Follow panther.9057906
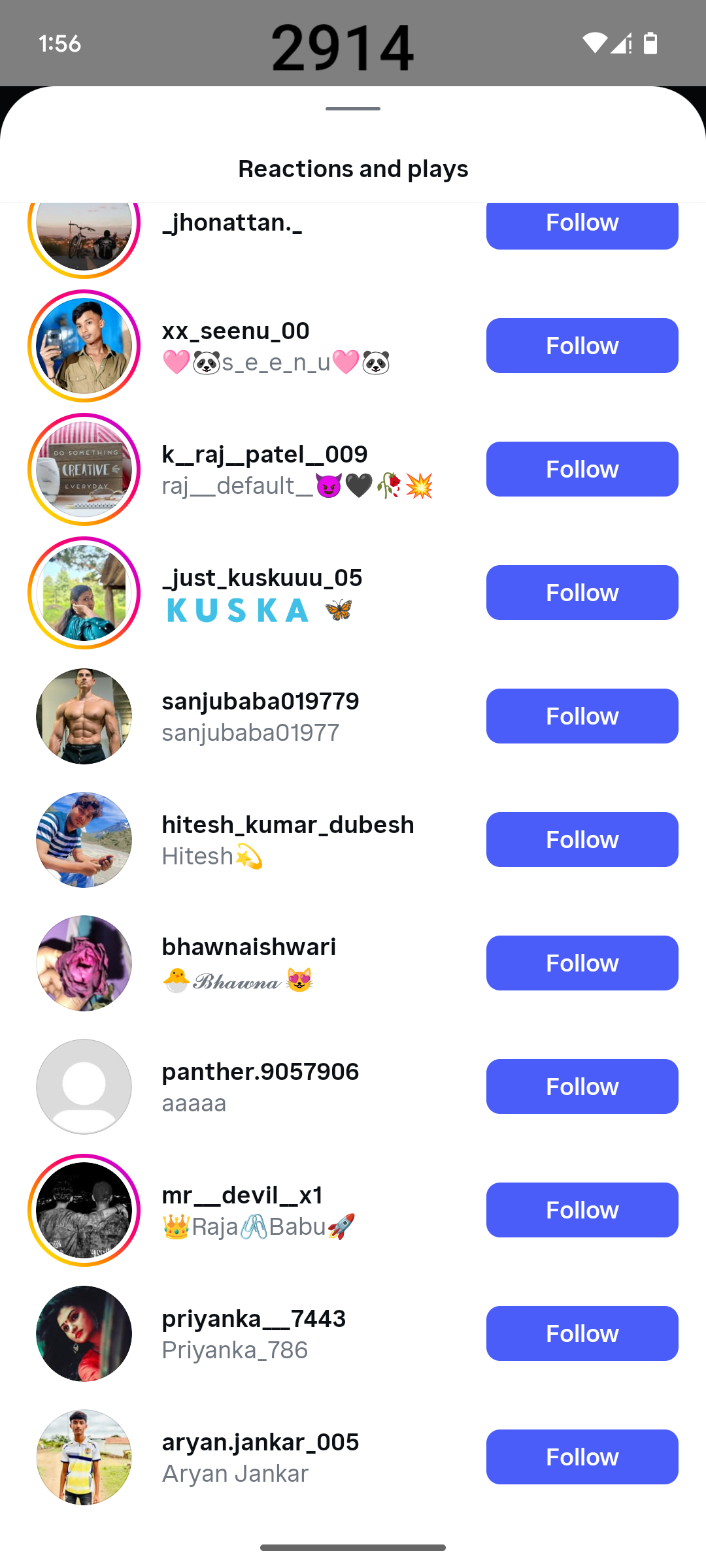Screen dimensions: 706x1568 coord(582,1086)
